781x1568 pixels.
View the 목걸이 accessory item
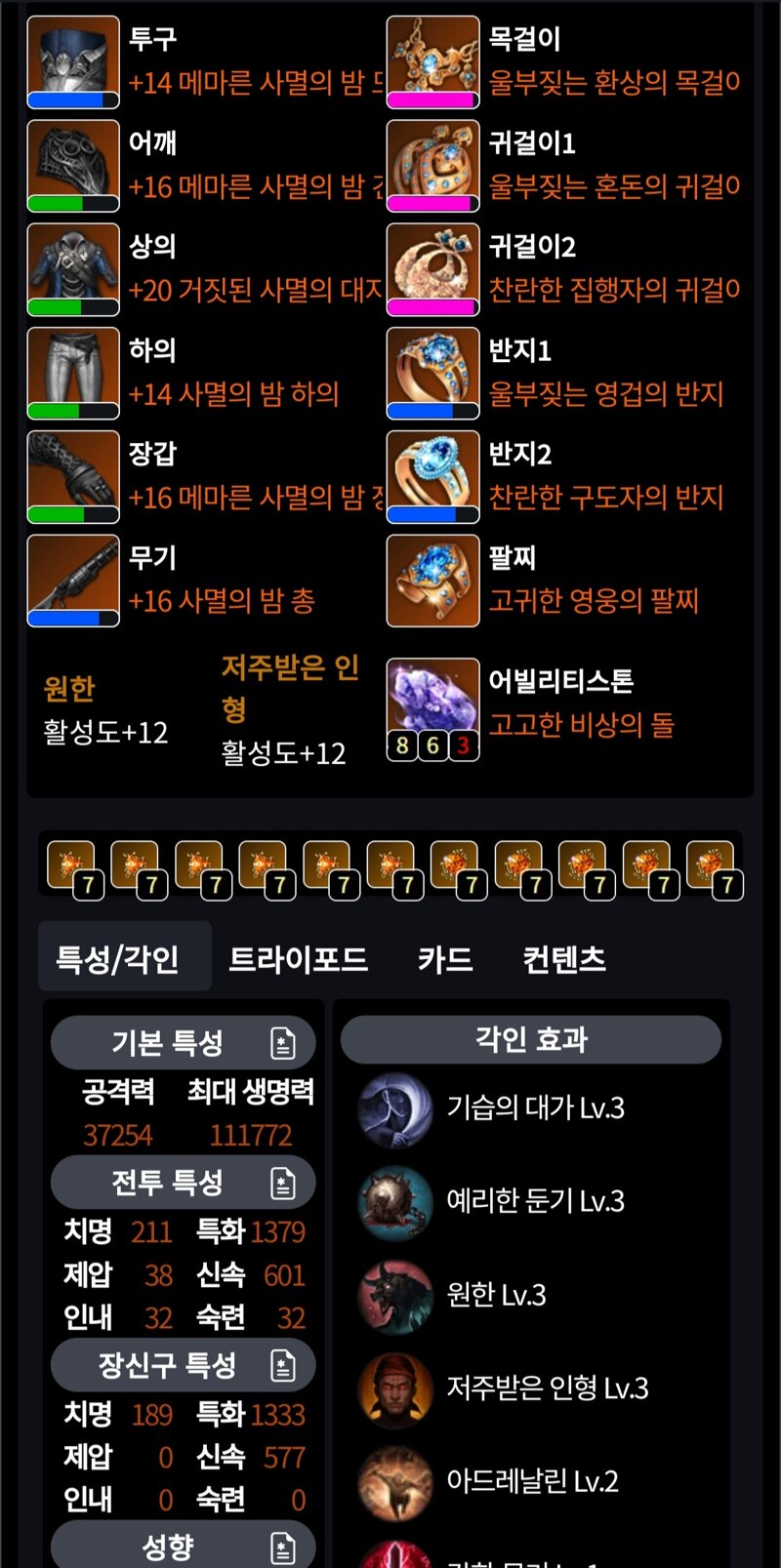tap(433, 61)
